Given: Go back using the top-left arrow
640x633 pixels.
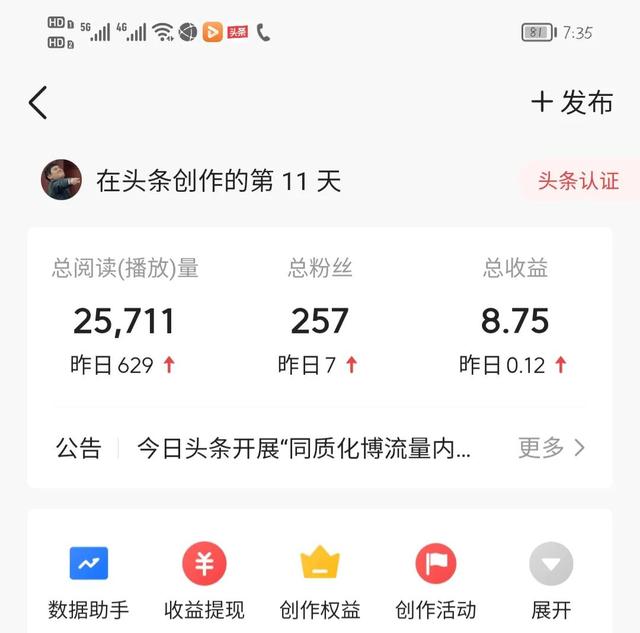Looking at the screenshot, I should 38,103.
